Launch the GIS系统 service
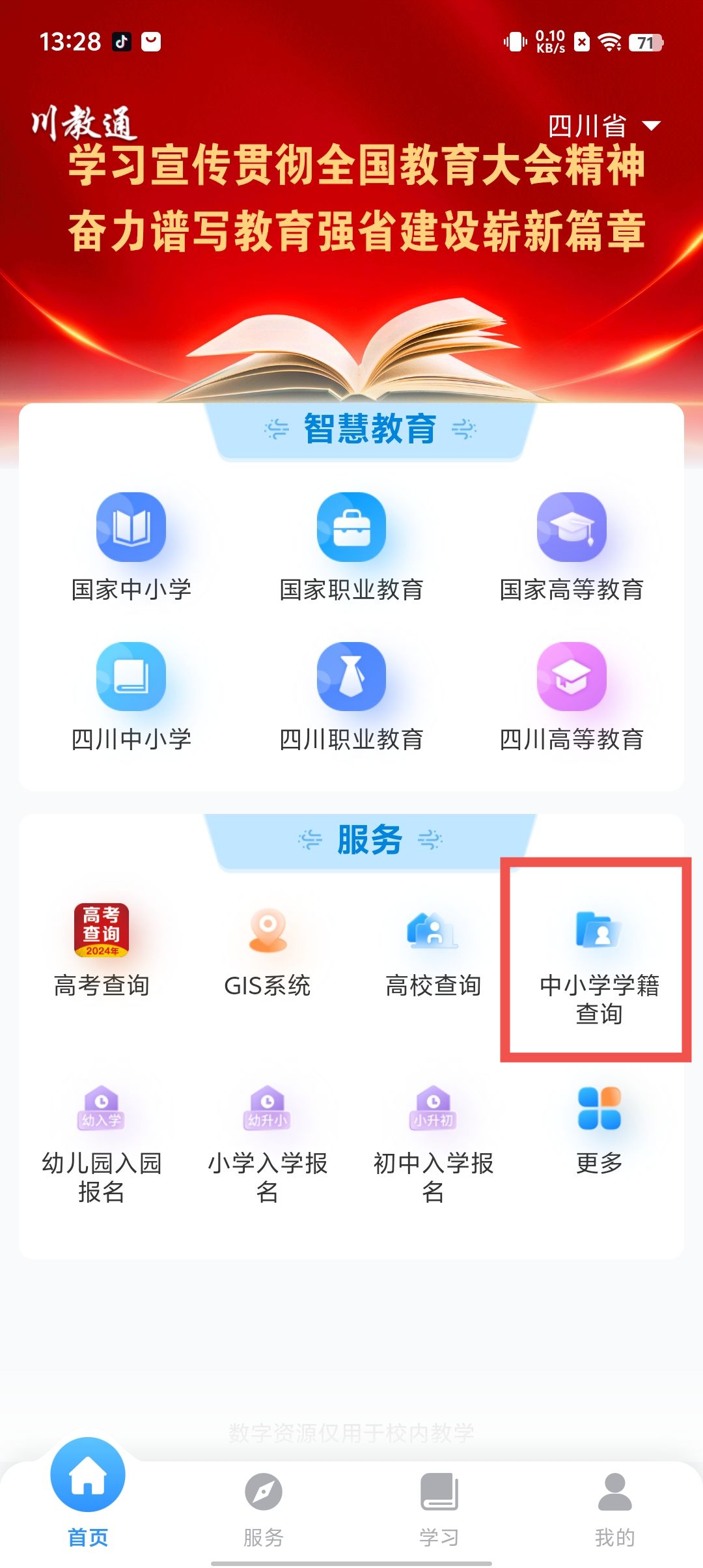Viewport: 703px width, 1568px height. (268, 951)
